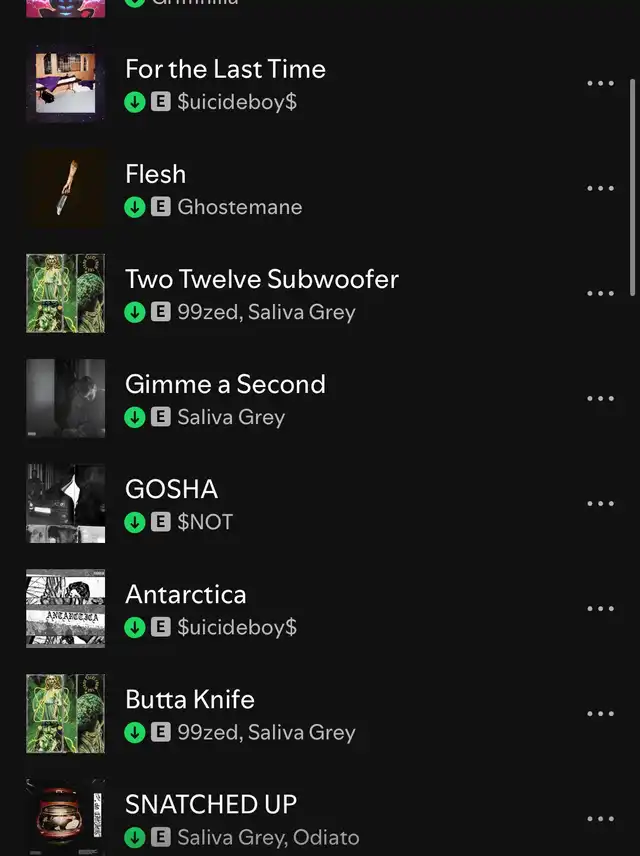Open more options for Flesh
The width and height of the screenshot is (640, 856).
click(600, 188)
